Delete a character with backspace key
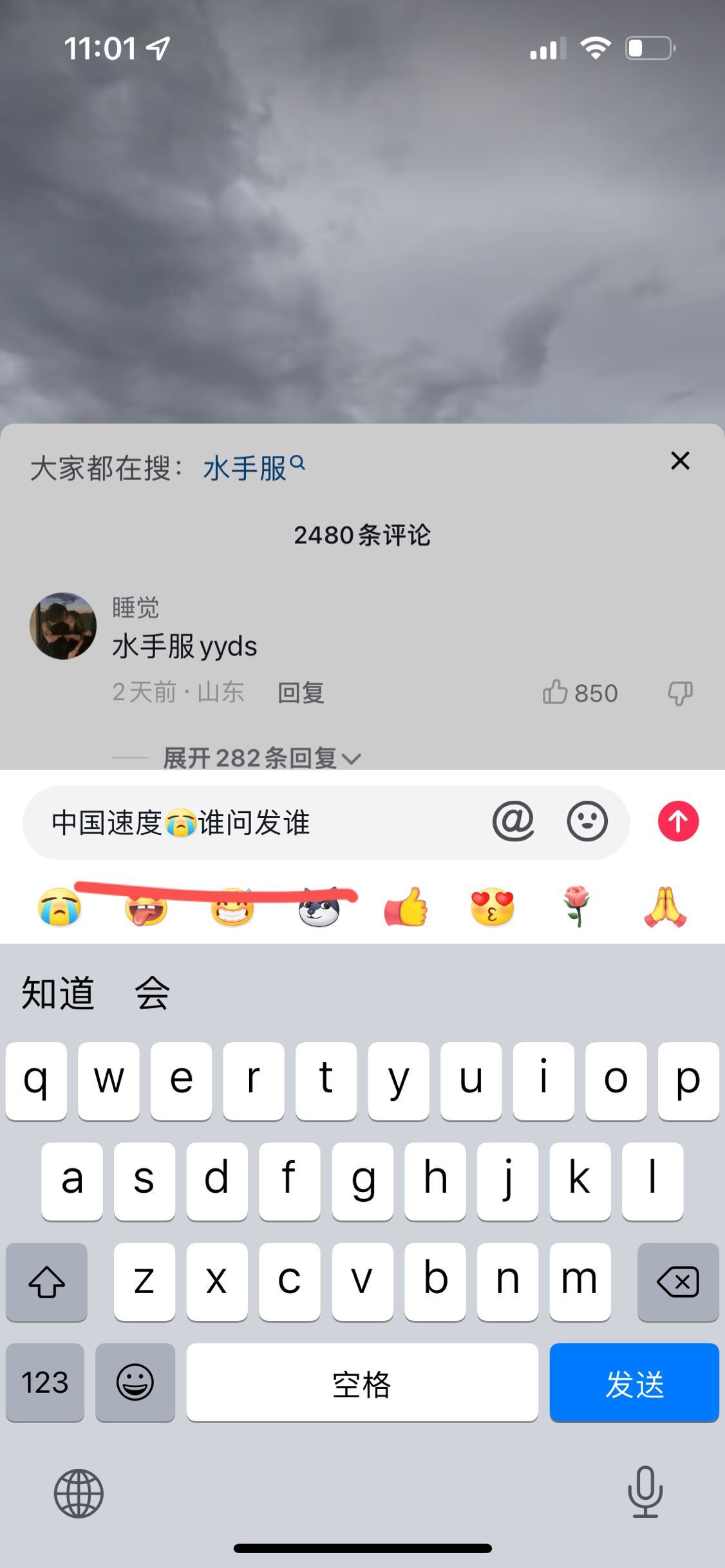 pyautogui.click(x=677, y=1282)
